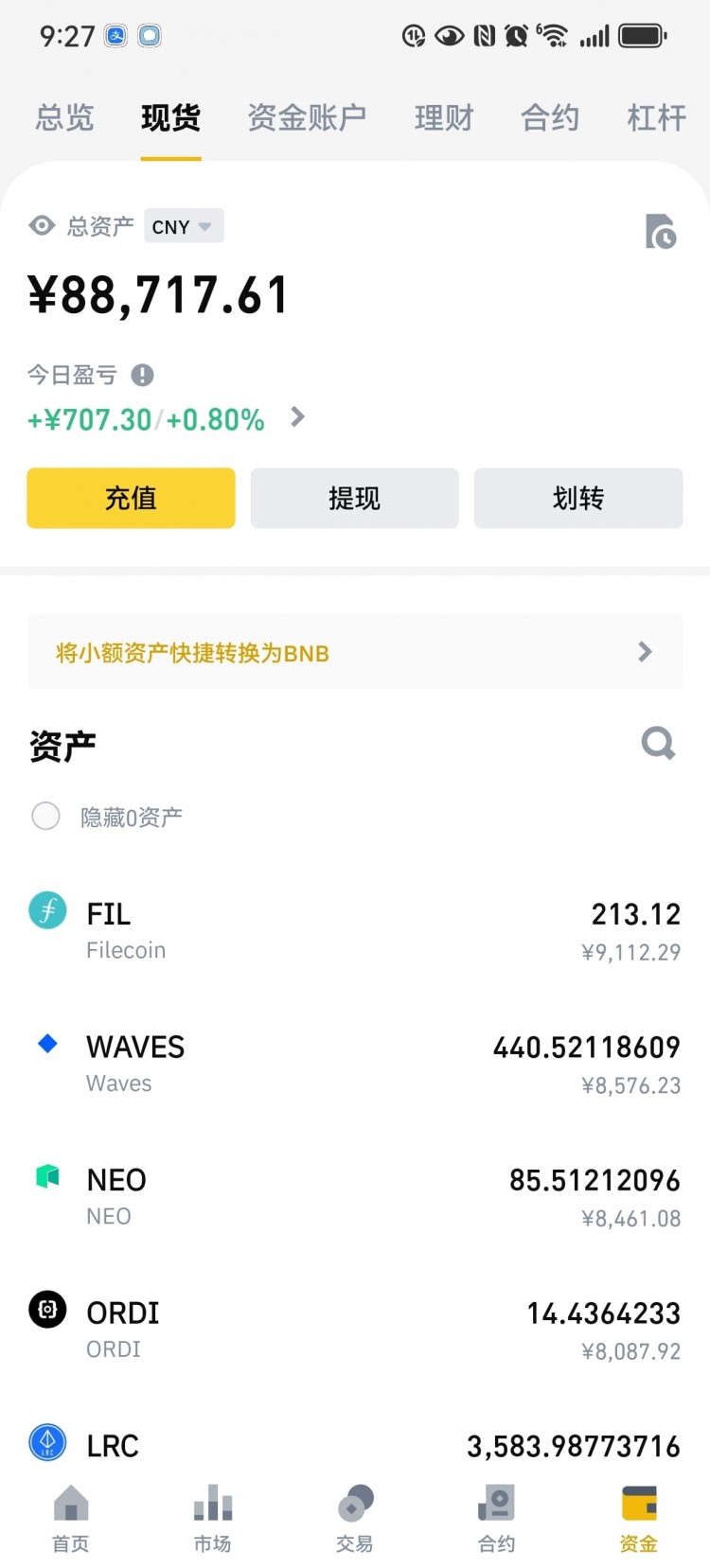Switch to the 总览 tab
The height and width of the screenshot is (1568, 710).
coord(65,117)
